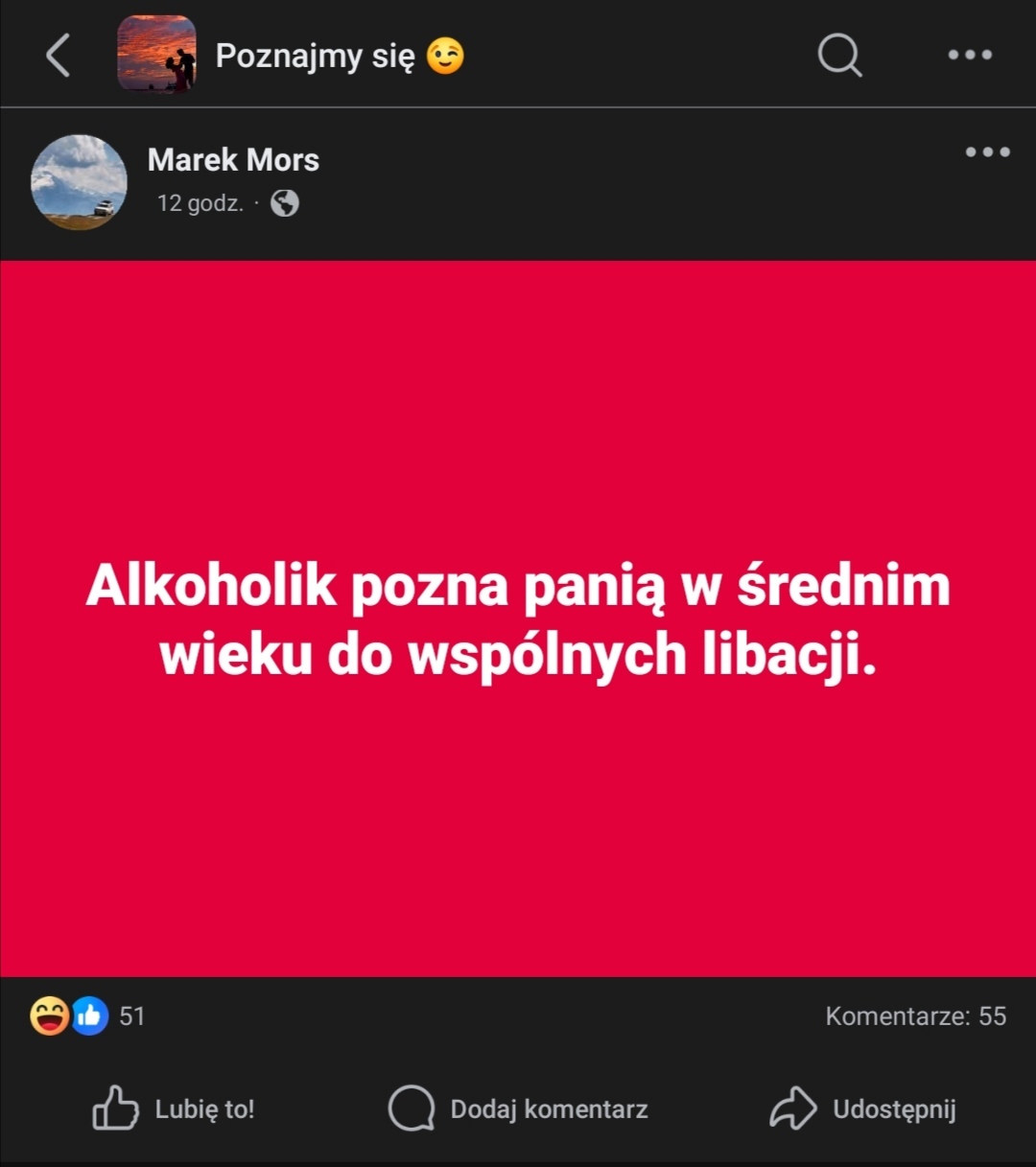Image resolution: width=1036 pixels, height=1167 pixels.
Task: View the 51 reactions list
Action: click(x=88, y=1015)
